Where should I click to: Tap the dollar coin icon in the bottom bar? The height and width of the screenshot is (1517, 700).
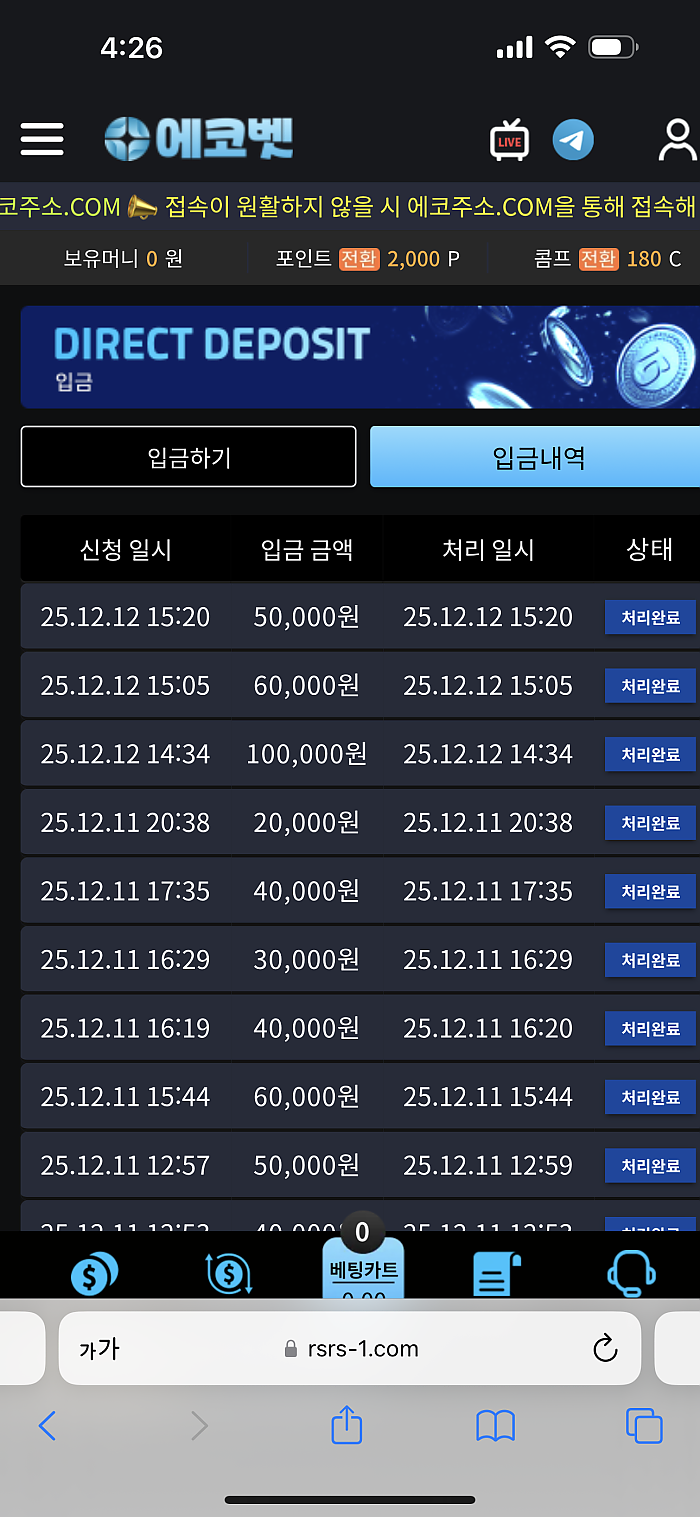pos(95,1274)
